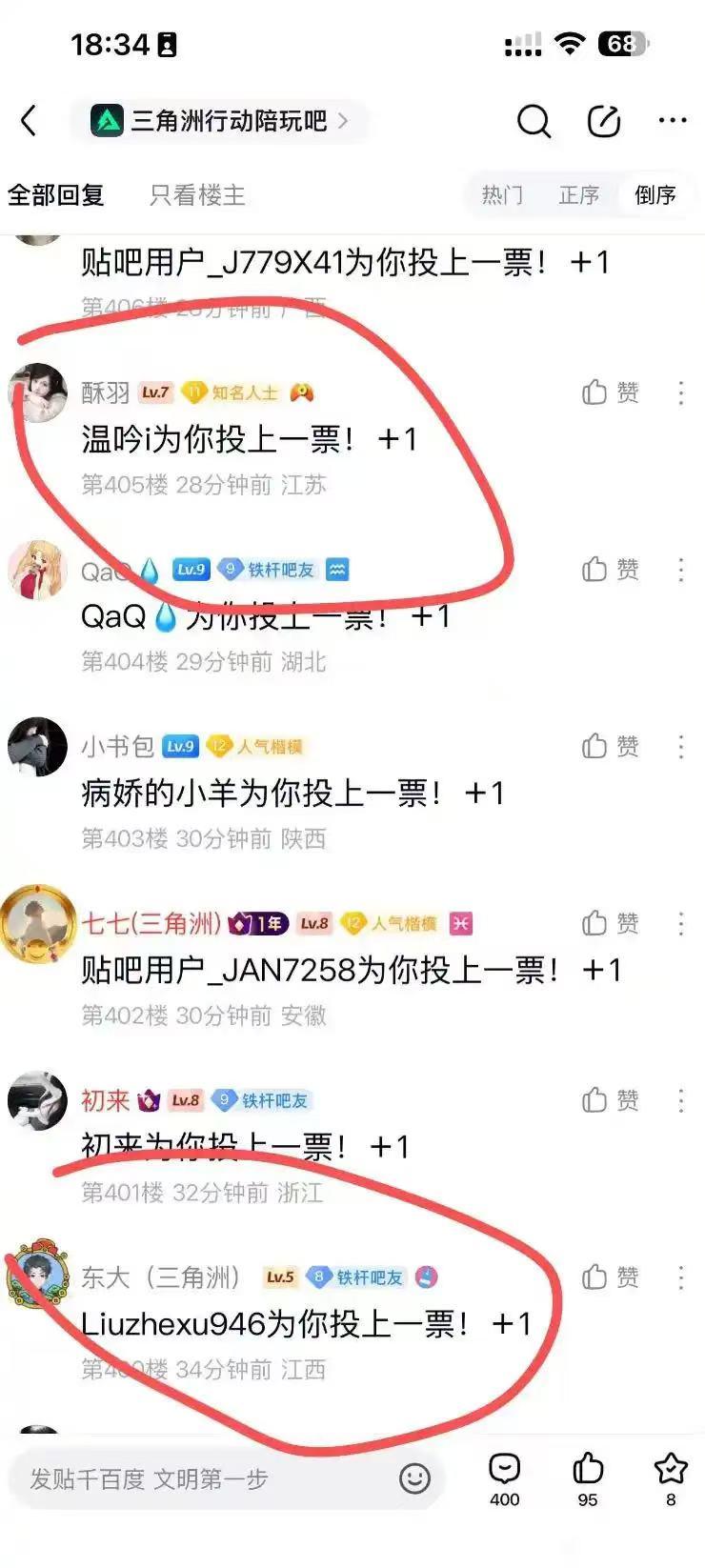The width and height of the screenshot is (705, 1568).
Task: Favorite the post with the star icon
Action: click(671, 1479)
